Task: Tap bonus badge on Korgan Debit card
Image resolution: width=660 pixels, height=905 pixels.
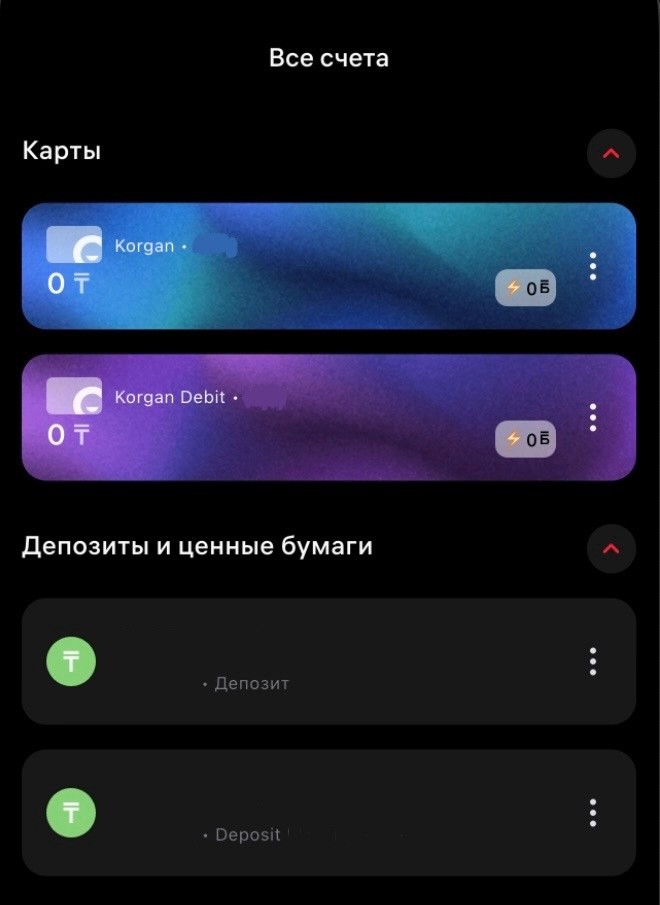Action: point(525,439)
